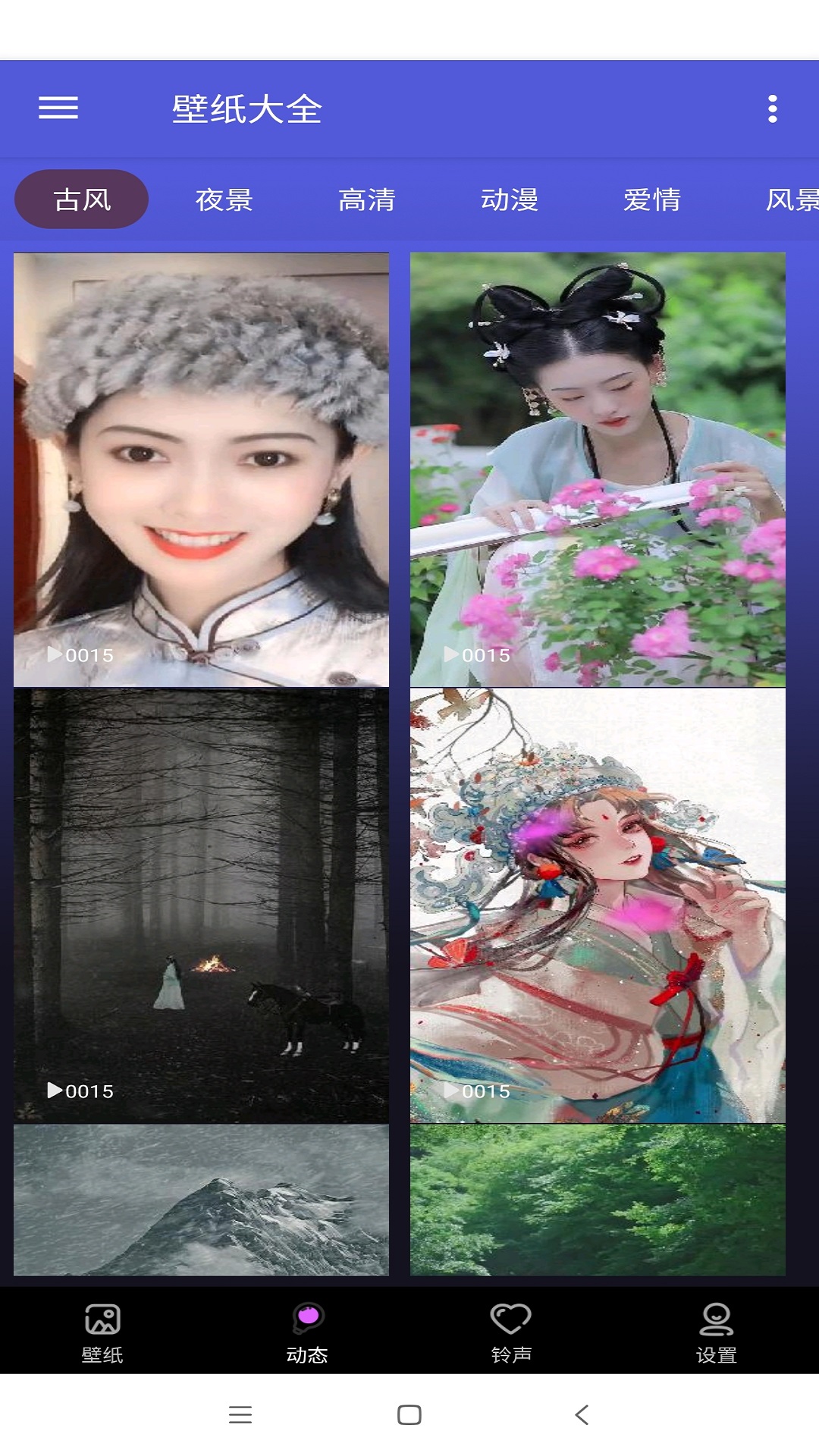Tap the play icon on the forest wallpaper
Viewport: 819px width, 1456px height.
[55, 1091]
